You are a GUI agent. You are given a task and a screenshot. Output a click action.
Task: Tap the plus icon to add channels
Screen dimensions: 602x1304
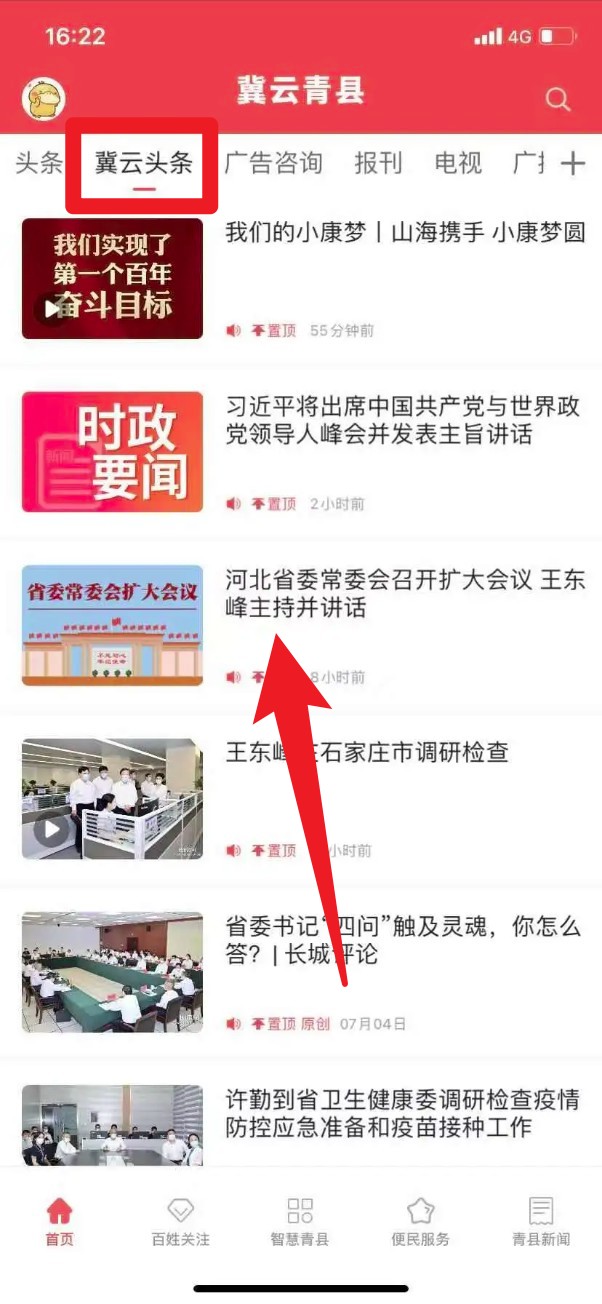pos(572,164)
